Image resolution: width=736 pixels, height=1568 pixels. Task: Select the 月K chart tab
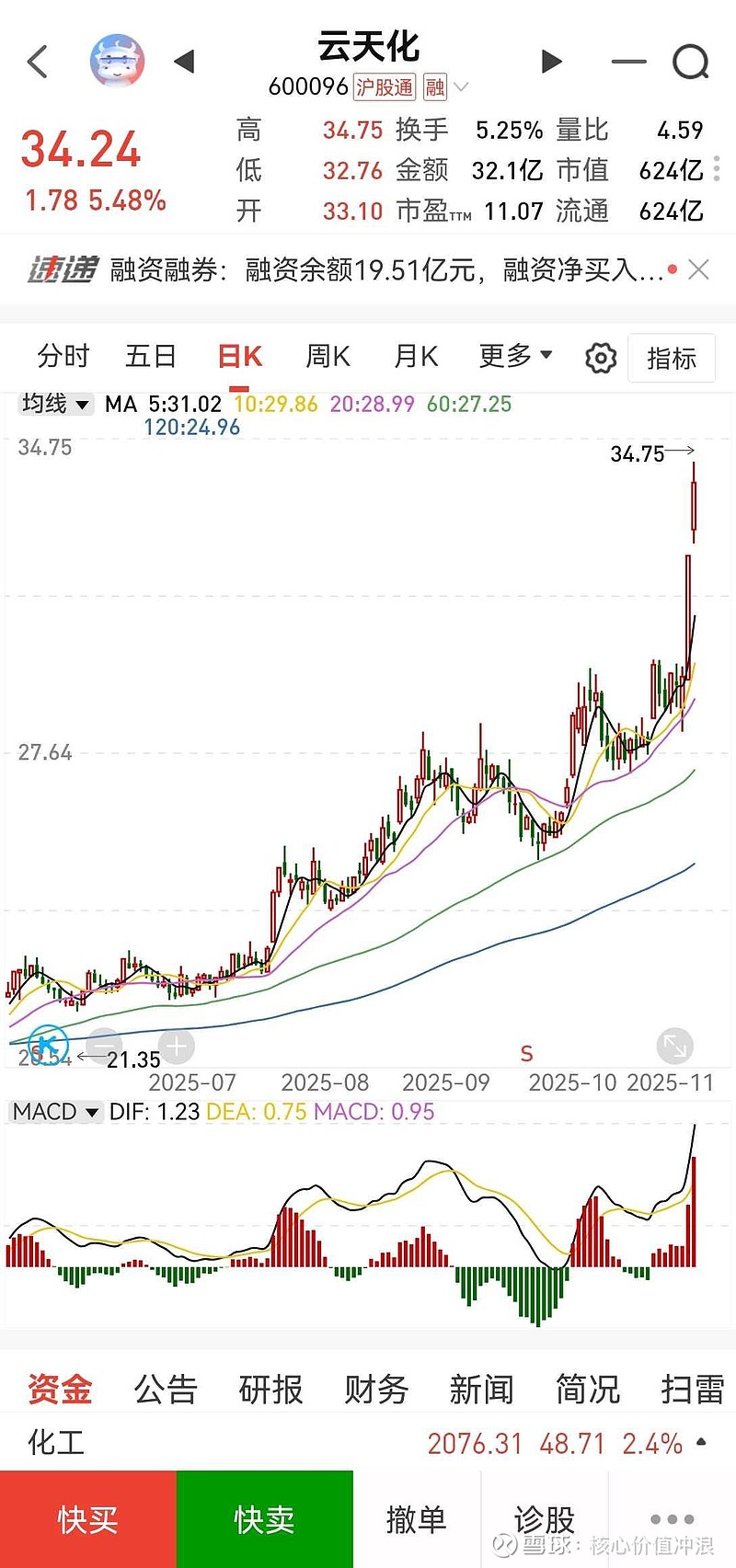[x=416, y=356]
